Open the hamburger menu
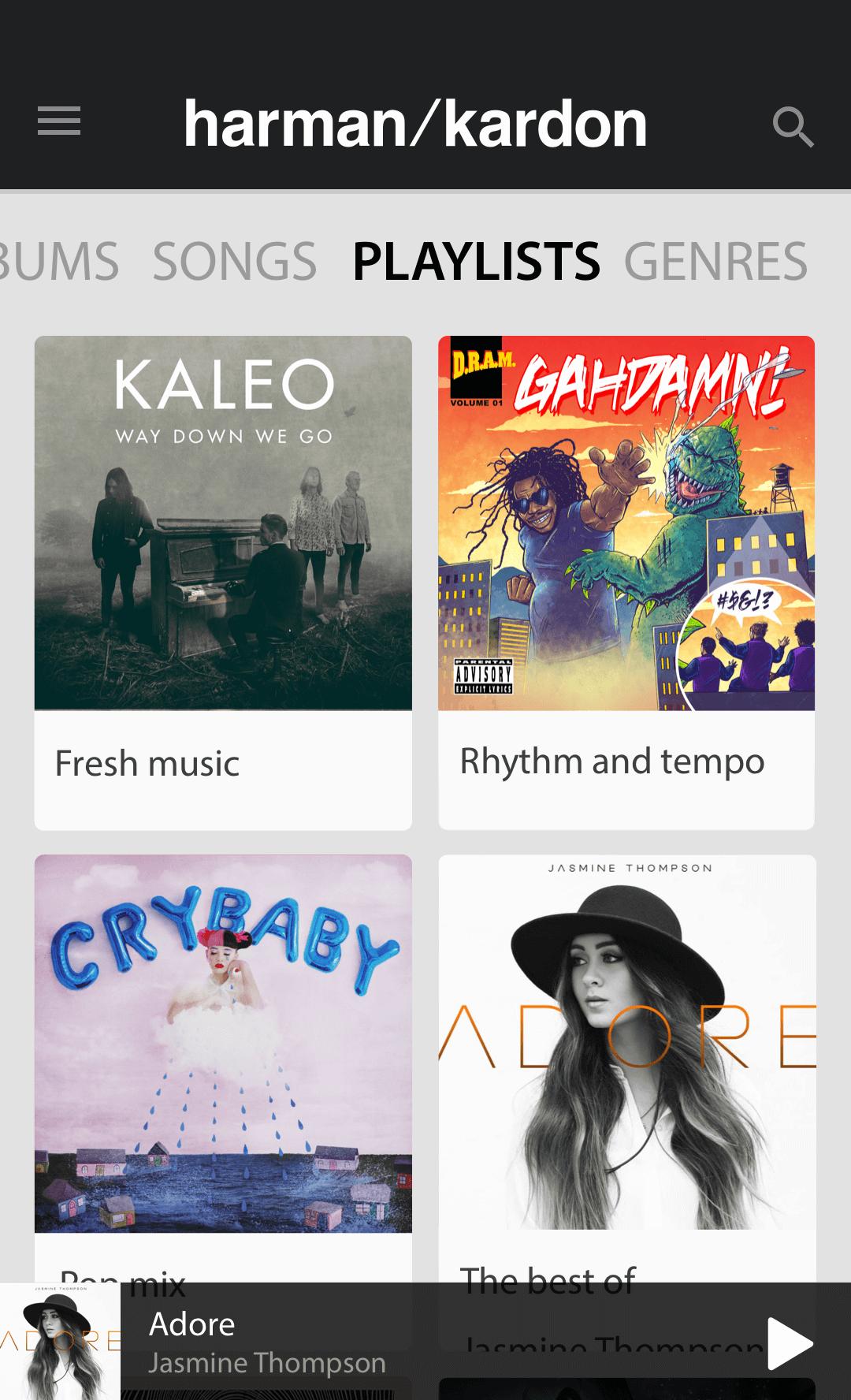851x1400 pixels. [59, 122]
